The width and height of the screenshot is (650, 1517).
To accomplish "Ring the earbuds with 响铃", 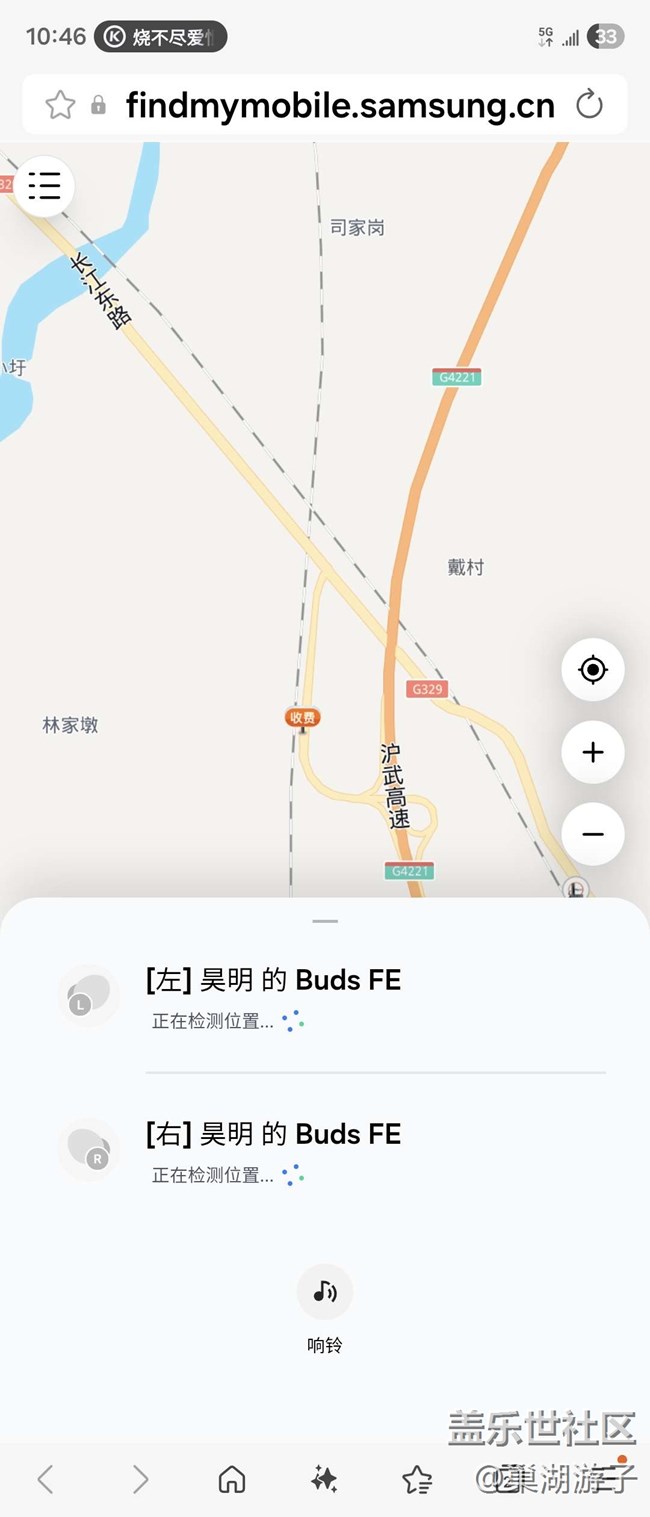I will [x=325, y=1293].
